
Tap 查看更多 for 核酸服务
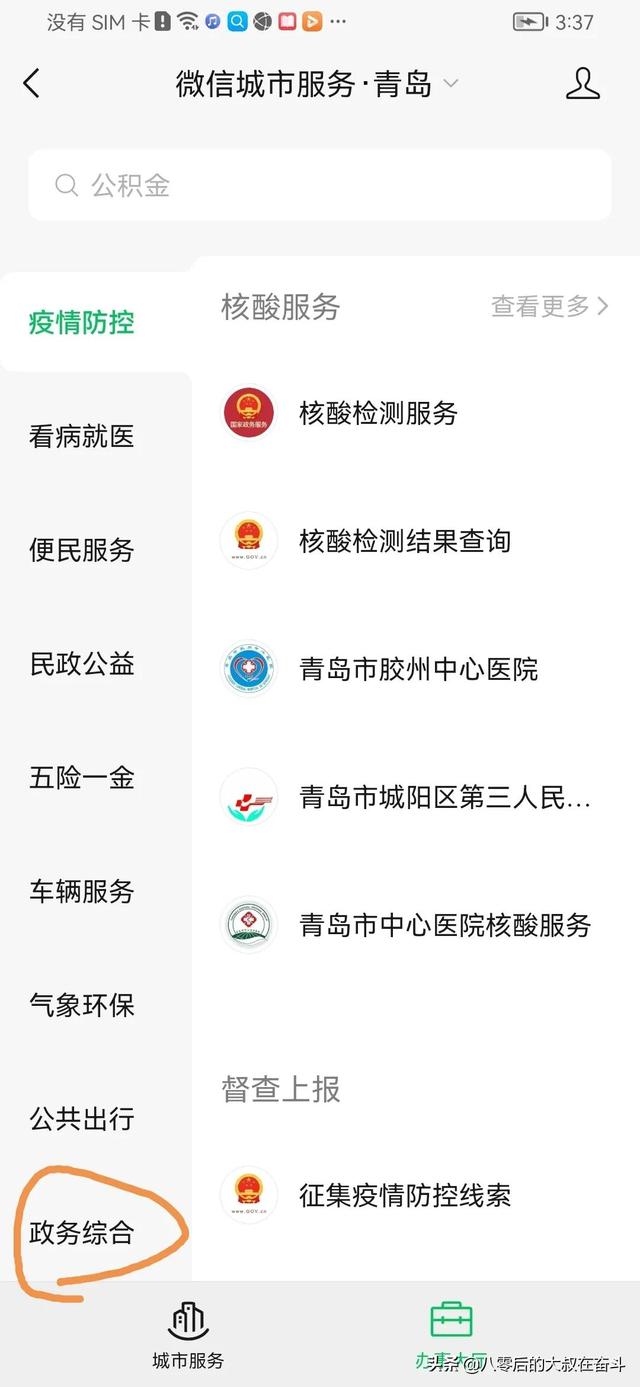tap(550, 306)
